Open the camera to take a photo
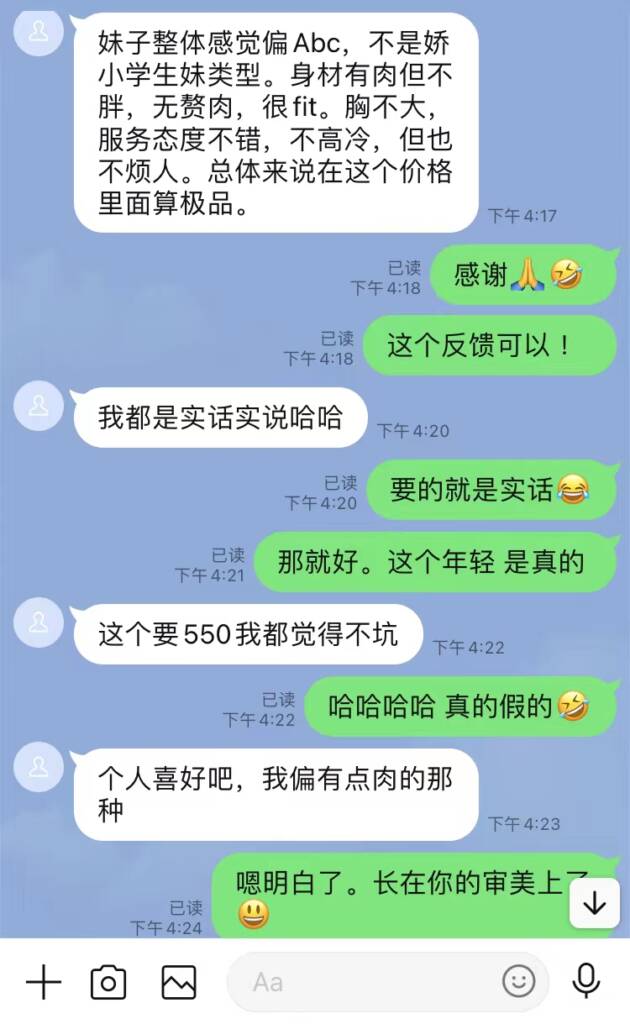 tap(108, 982)
